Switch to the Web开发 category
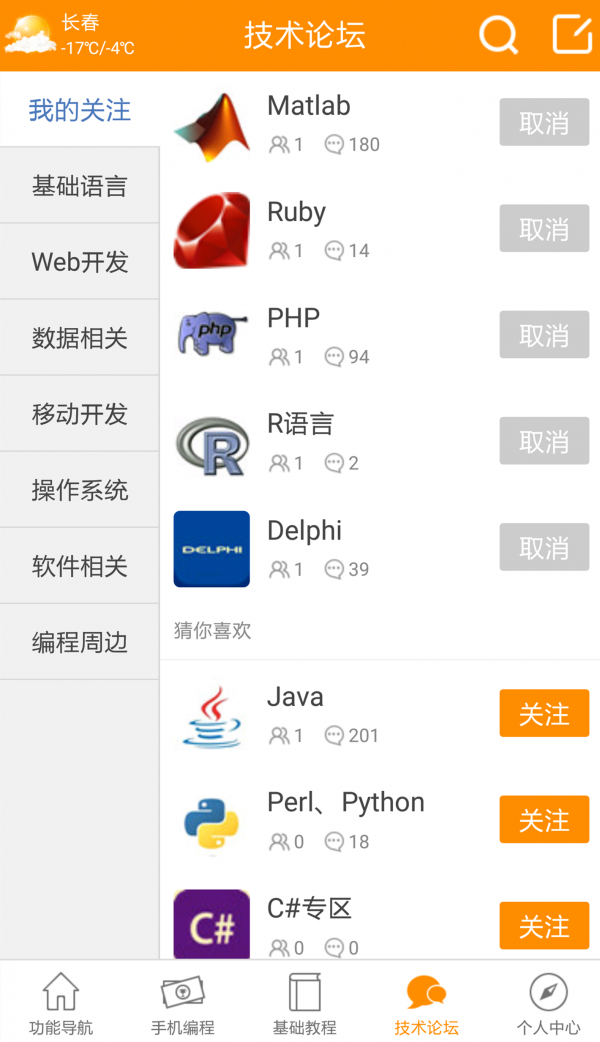 tap(79, 262)
